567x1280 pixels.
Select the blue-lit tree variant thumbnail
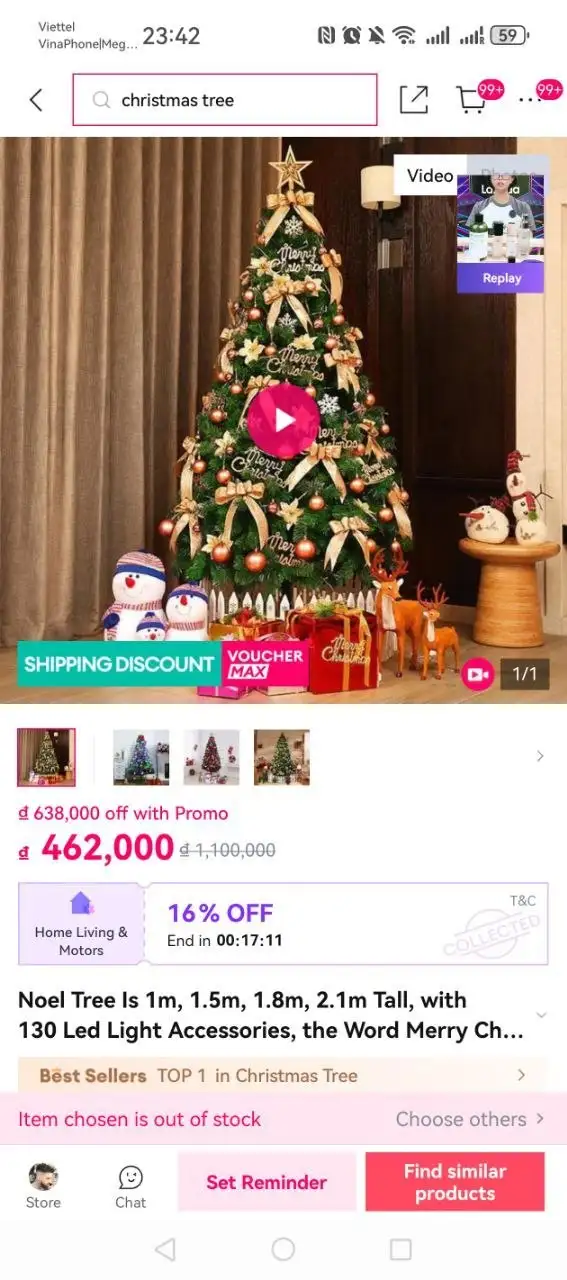141,757
